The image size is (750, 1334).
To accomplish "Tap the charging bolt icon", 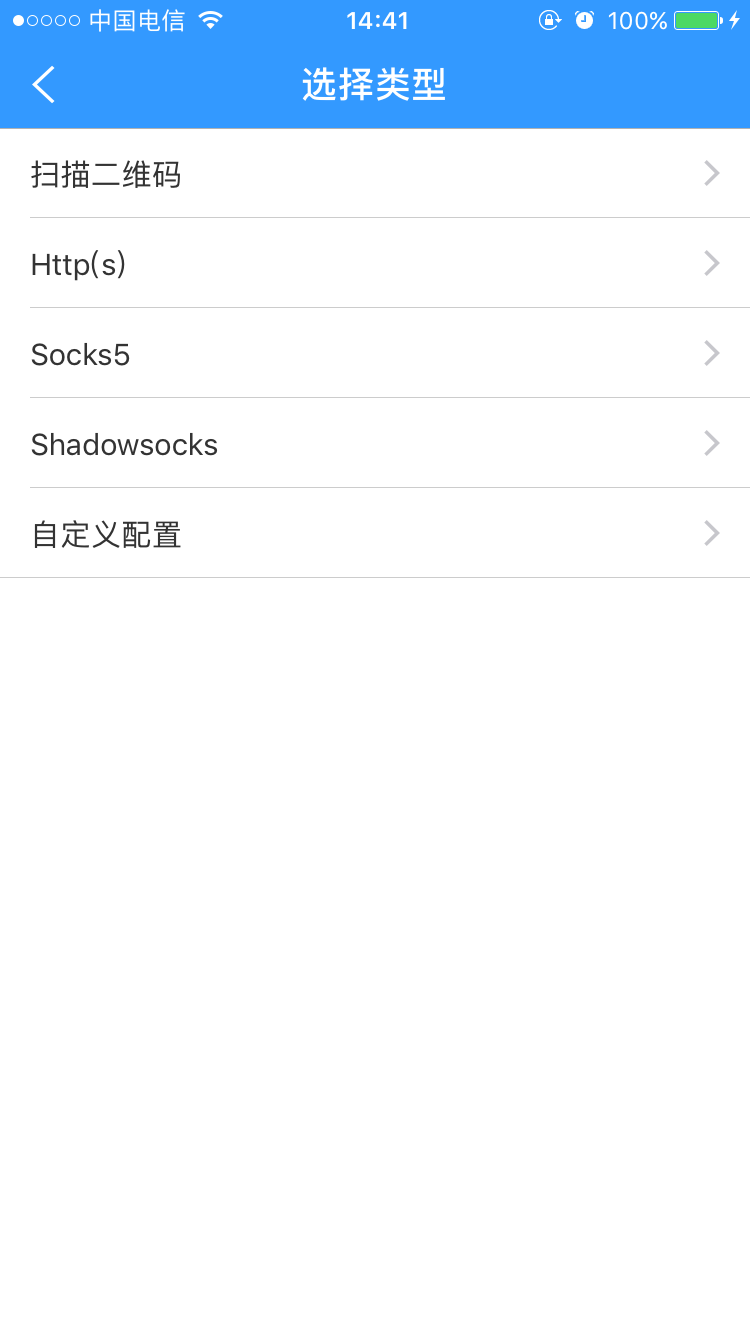I will [731, 19].
